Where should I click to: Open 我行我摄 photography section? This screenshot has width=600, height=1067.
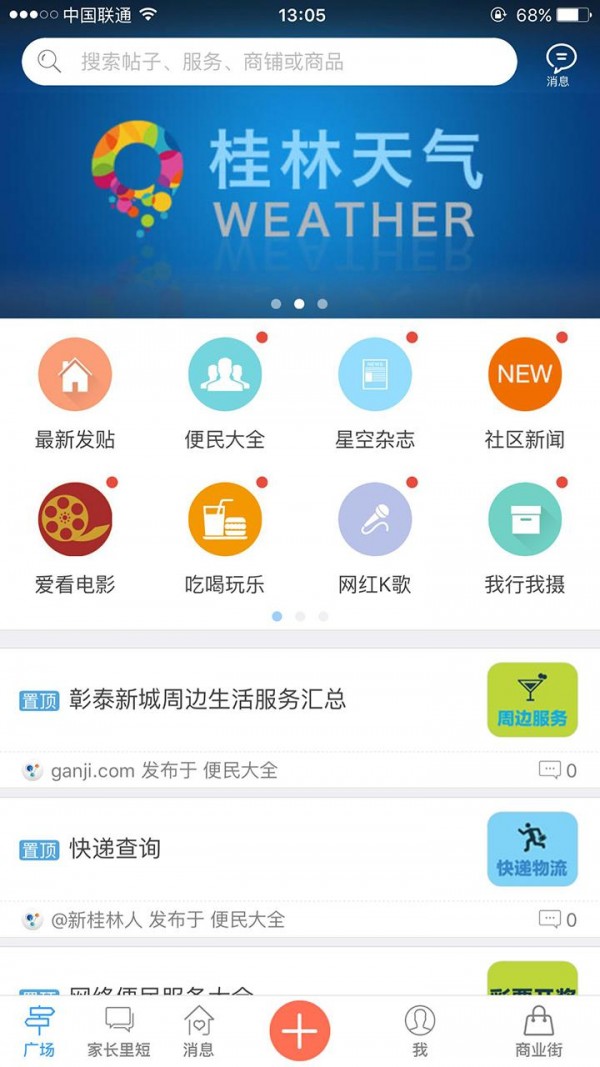pos(525,537)
